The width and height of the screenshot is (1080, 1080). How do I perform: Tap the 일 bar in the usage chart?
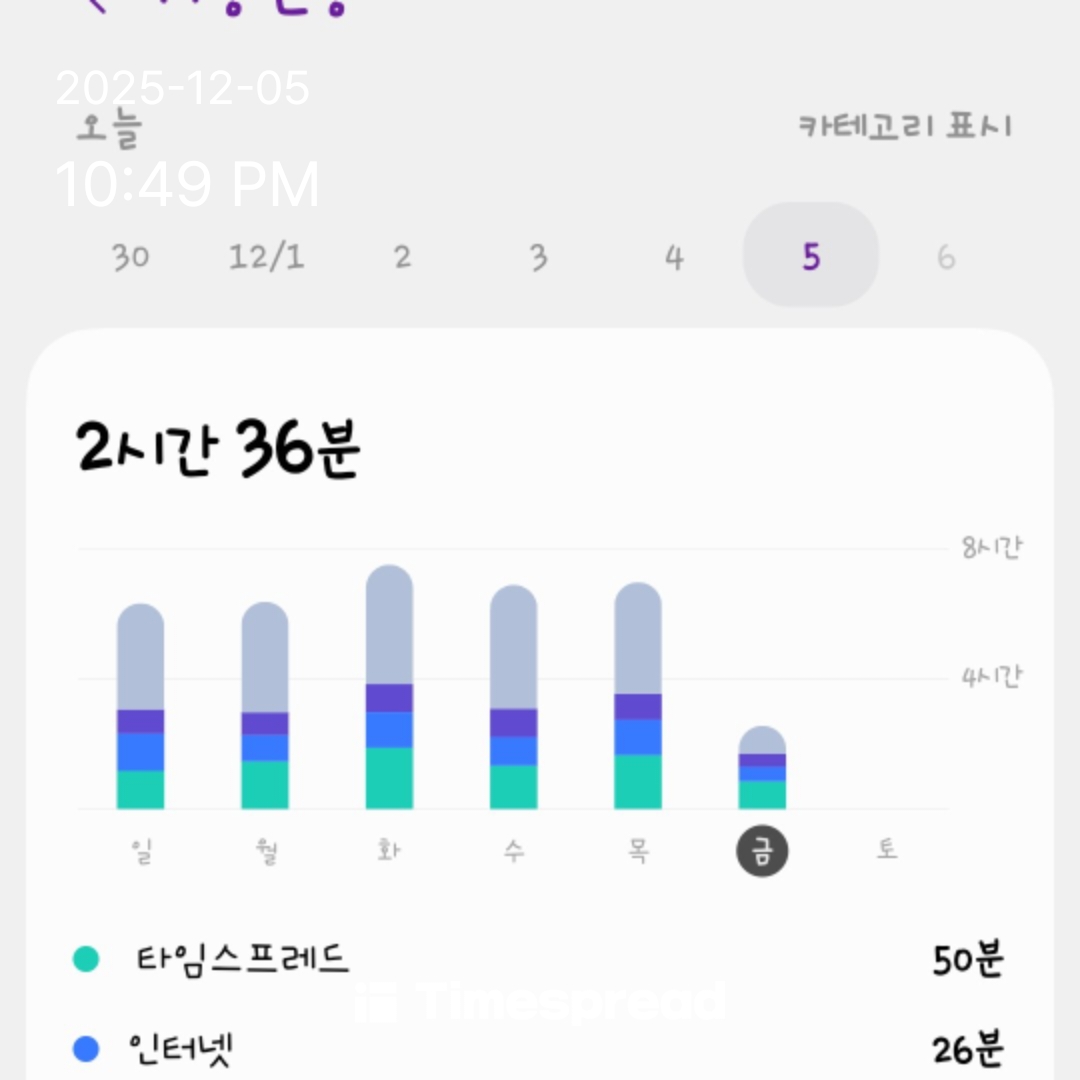[141, 706]
